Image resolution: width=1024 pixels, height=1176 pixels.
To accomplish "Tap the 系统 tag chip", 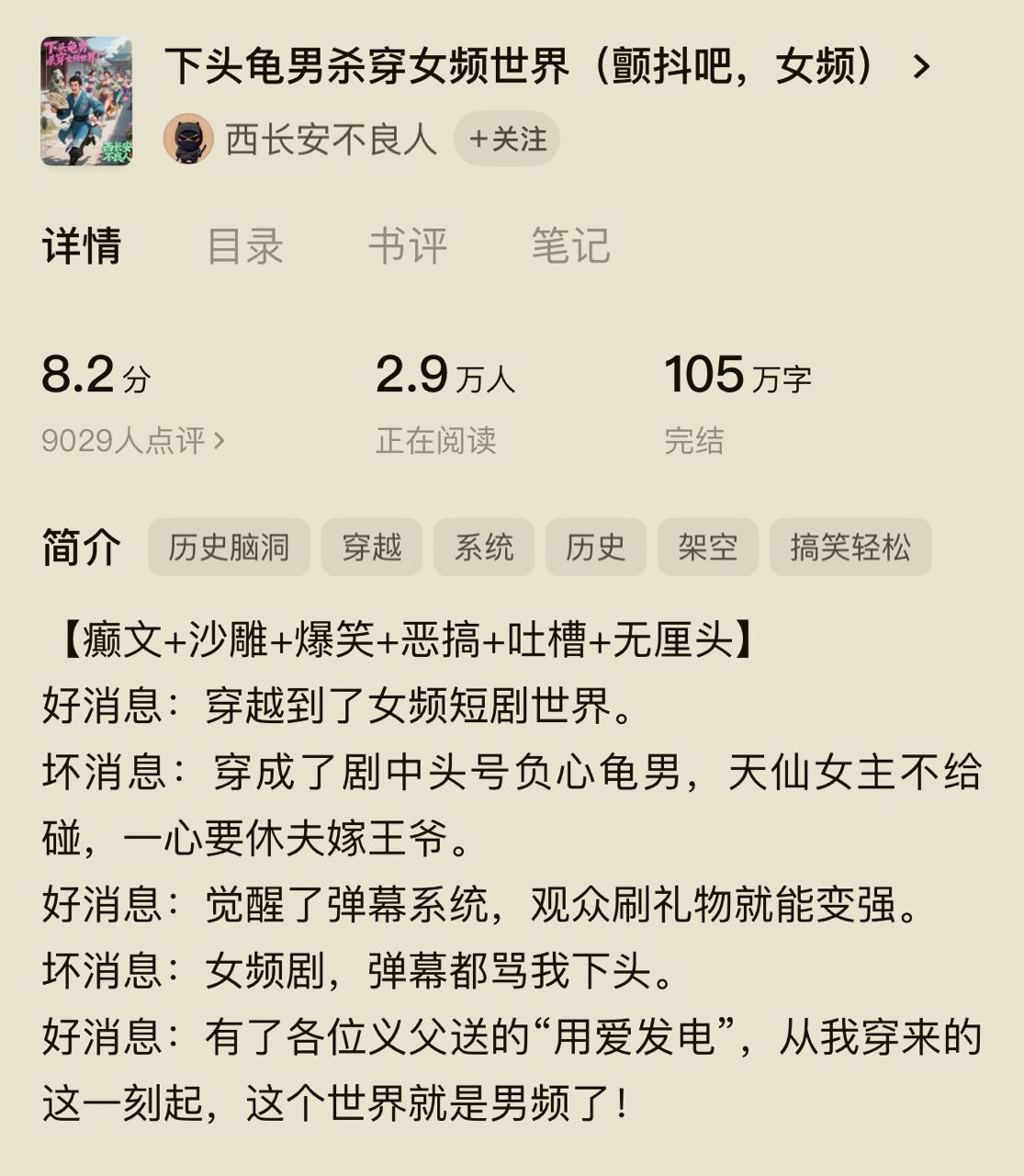I will [x=484, y=548].
